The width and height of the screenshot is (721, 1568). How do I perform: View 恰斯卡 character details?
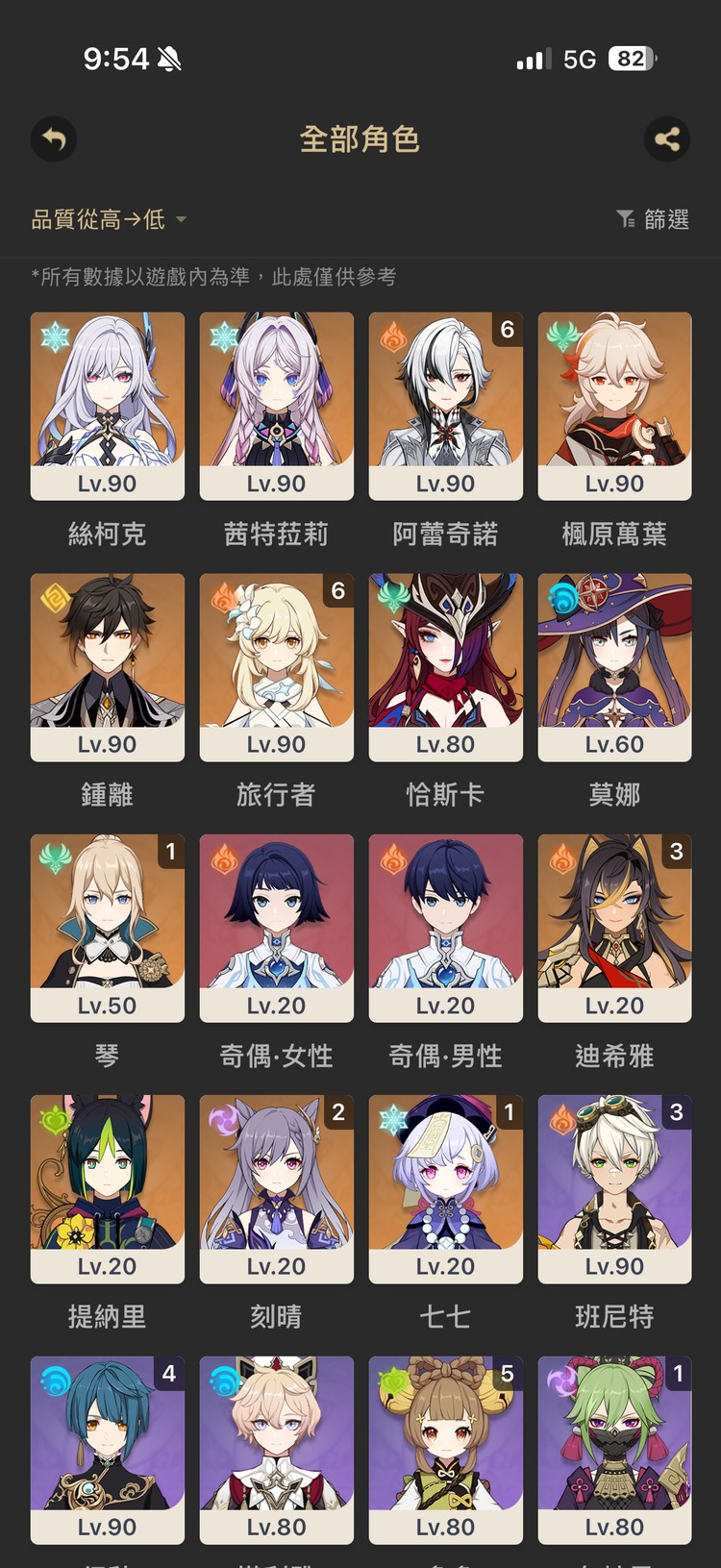coord(446,666)
